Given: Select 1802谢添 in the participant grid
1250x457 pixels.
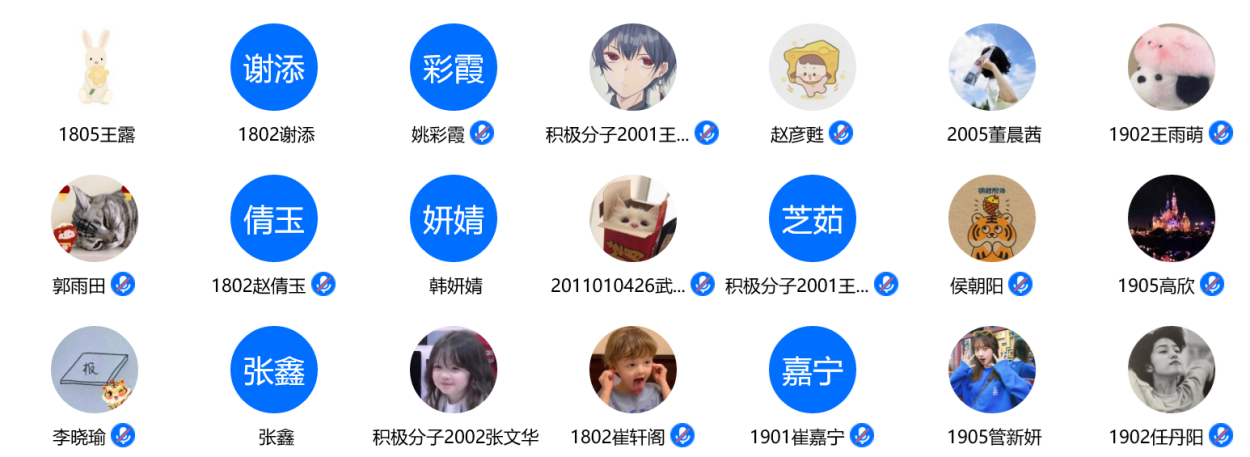Looking at the screenshot, I should coord(274,67).
